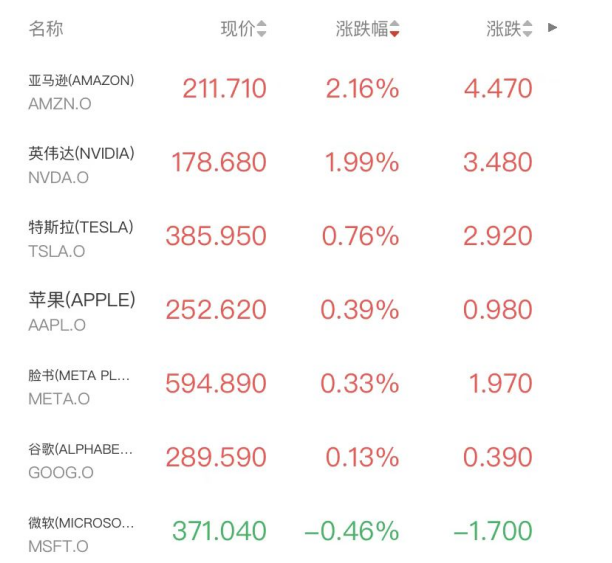Sort stocks by 涨跌幅
Screen dimensions: 612x563
[x=367, y=29]
